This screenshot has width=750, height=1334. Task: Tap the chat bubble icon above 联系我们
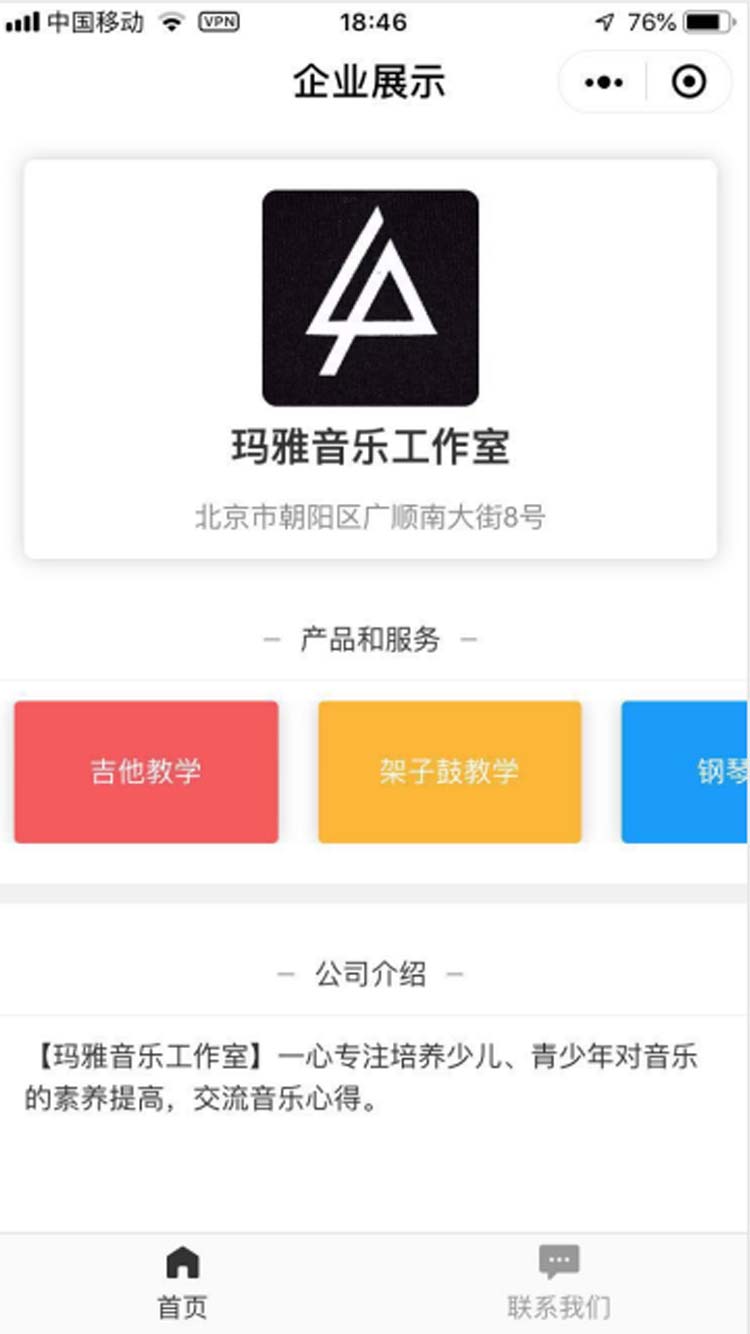point(557,1262)
